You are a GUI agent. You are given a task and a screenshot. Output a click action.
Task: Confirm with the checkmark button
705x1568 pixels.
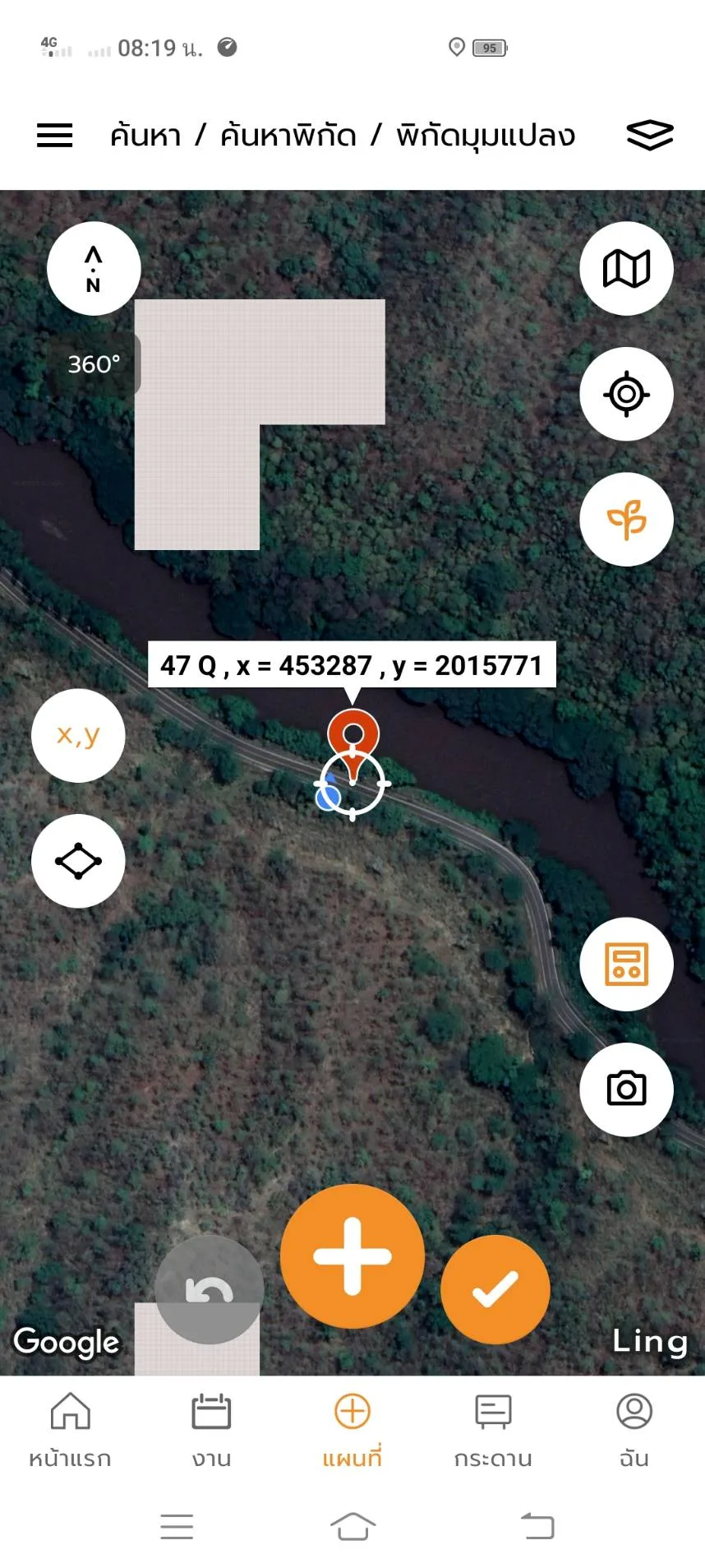pos(495,1289)
